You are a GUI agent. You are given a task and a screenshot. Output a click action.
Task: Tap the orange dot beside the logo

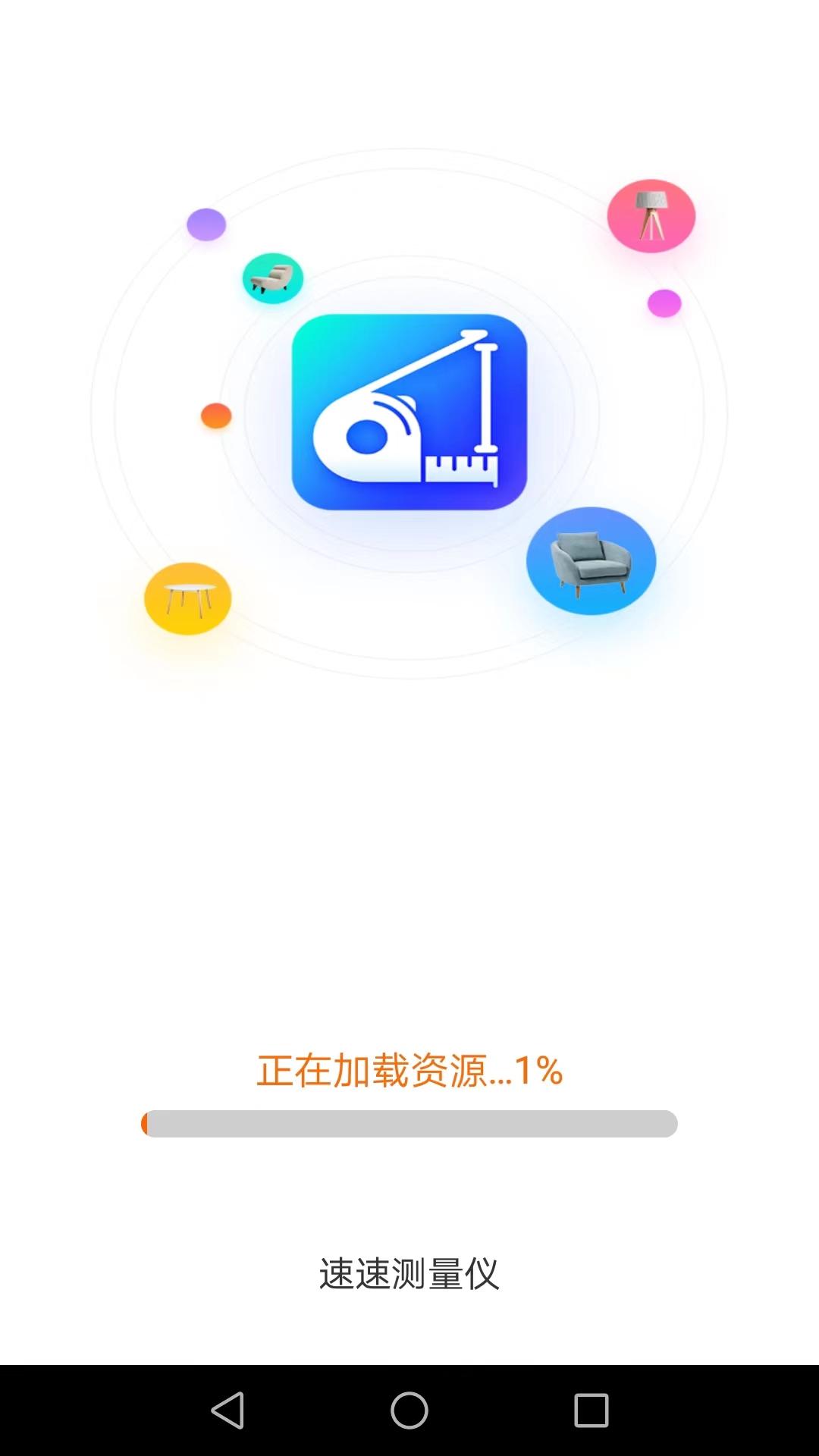[215, 415]
